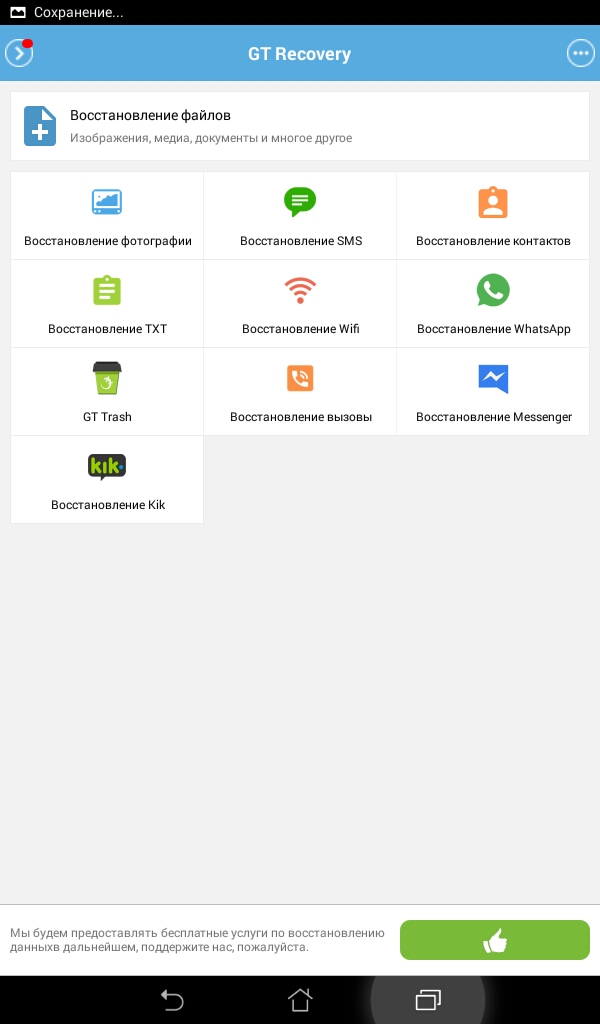The width and height of the screenshot is (600, 1024).
Task: Open GT Trash
Action: coord(107,392)
